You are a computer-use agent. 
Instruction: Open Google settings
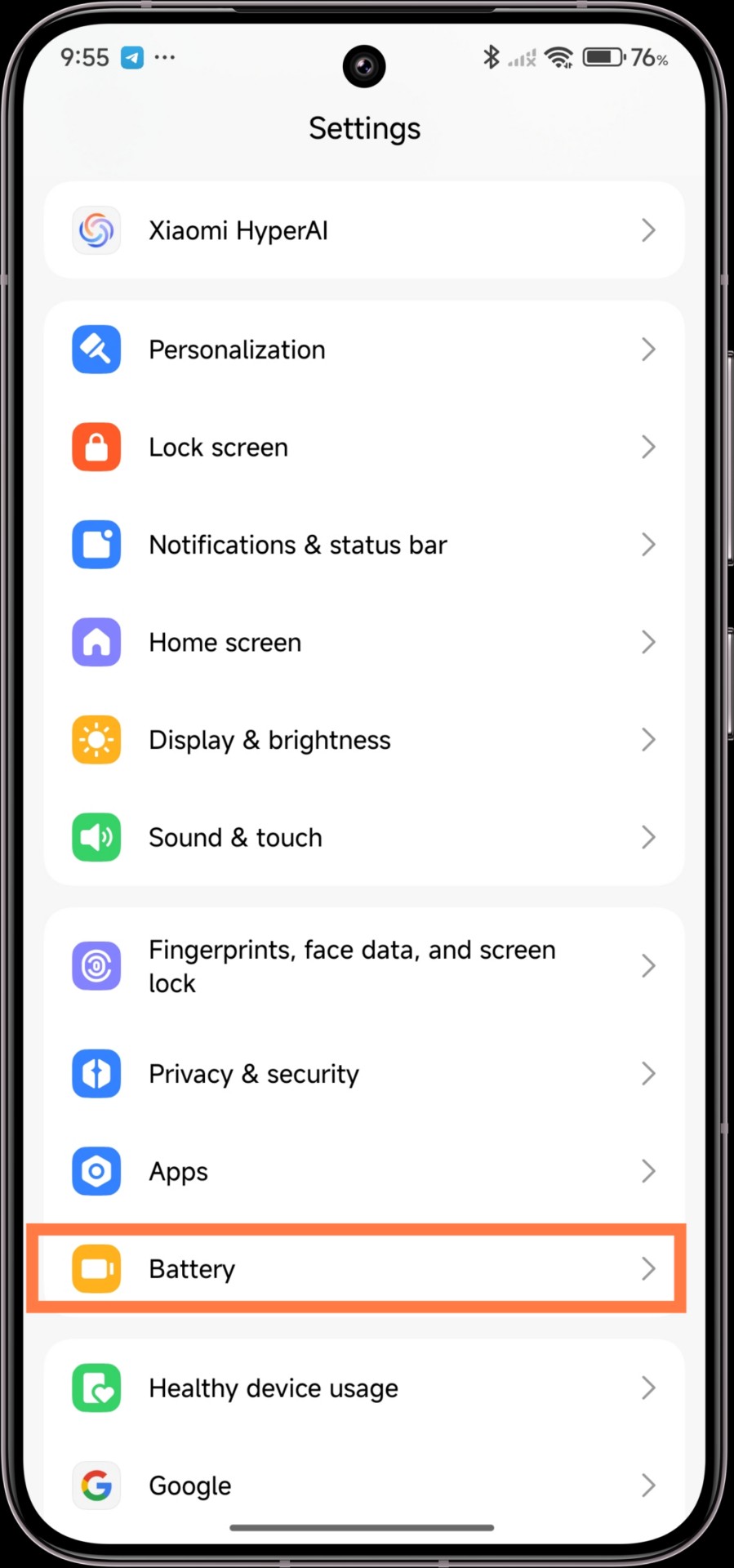(364, 1486)
